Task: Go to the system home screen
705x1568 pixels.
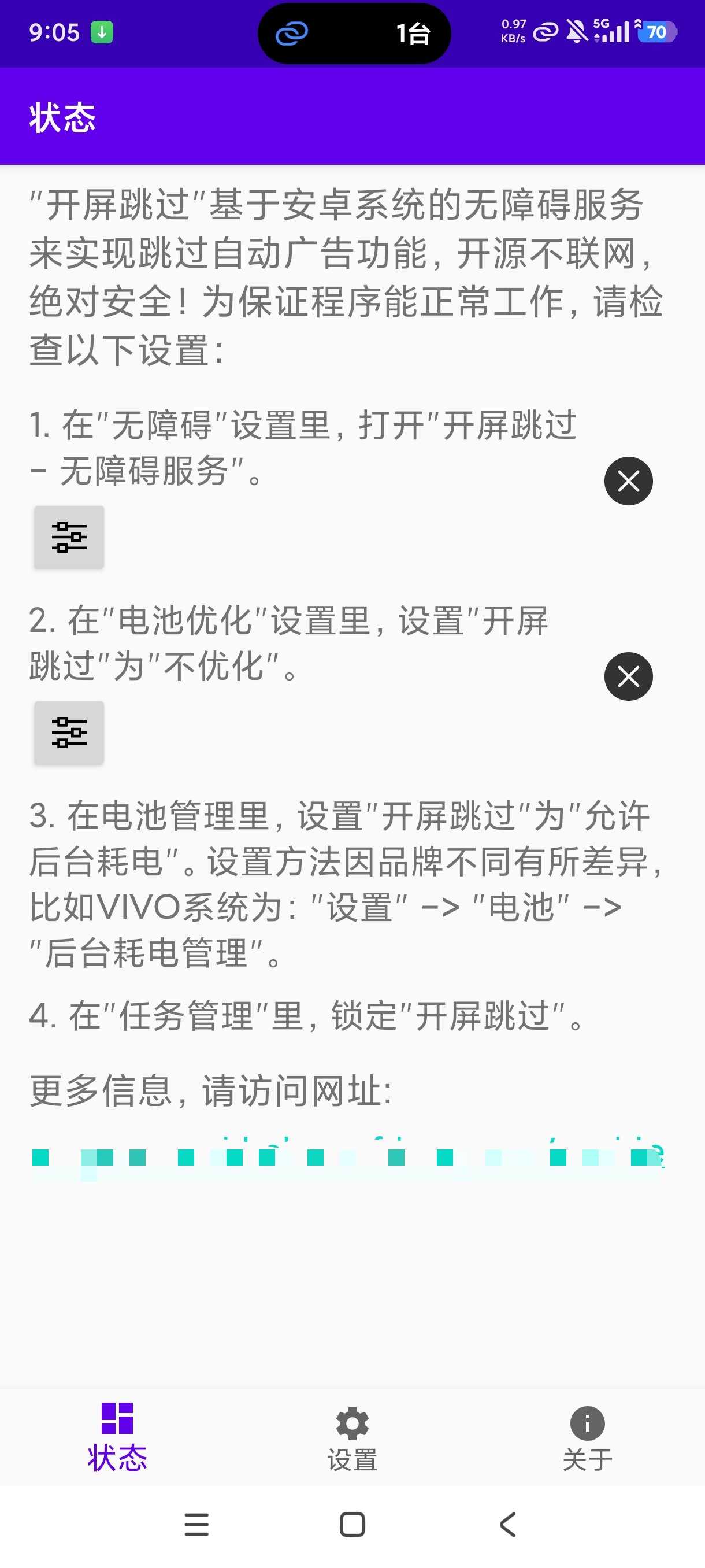Action: coord(352,1524)
